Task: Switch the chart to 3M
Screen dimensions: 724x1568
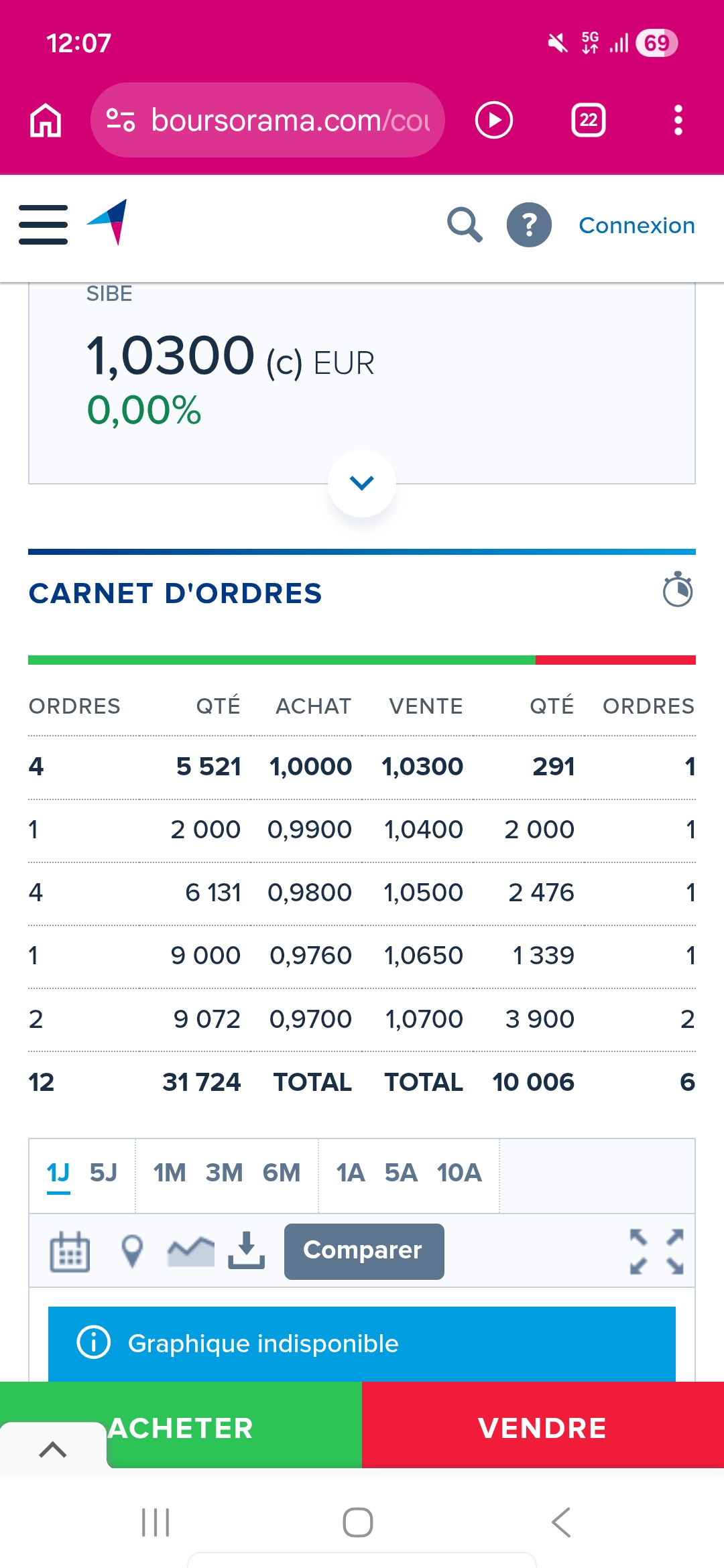Action: point(224,1173)
